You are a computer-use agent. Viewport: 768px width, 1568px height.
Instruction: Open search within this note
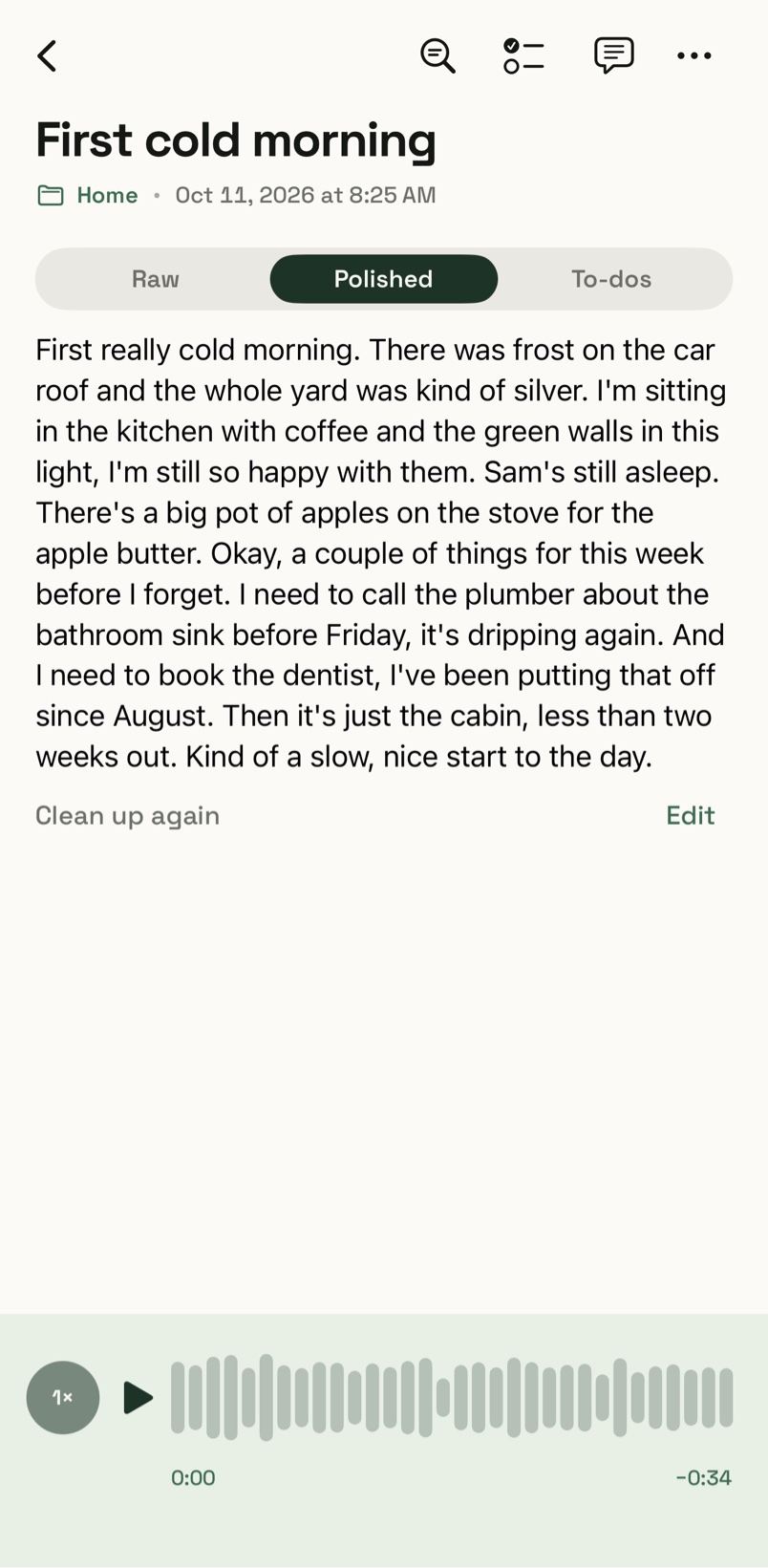pyautogui.click(x=437, y=55)
